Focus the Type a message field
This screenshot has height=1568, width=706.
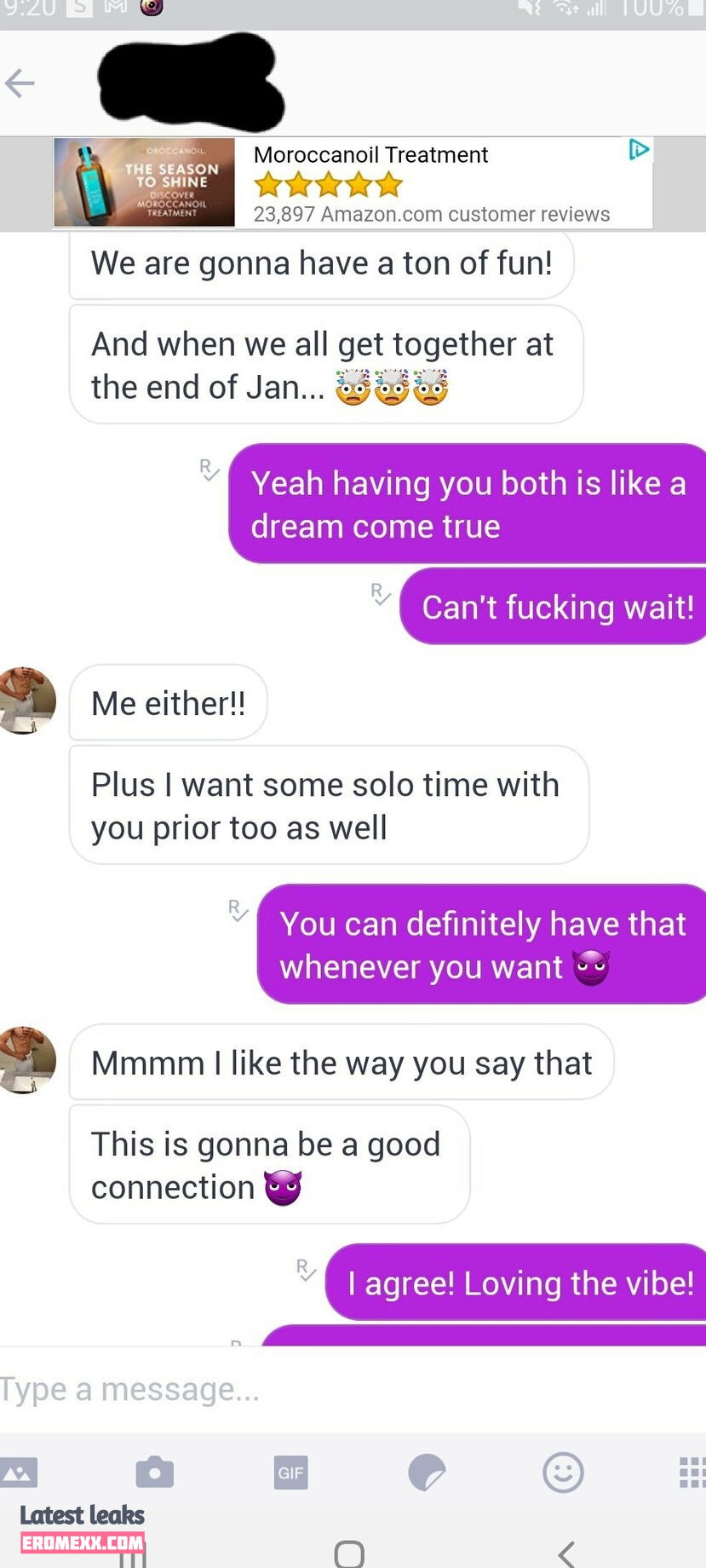pos(341,1389)
